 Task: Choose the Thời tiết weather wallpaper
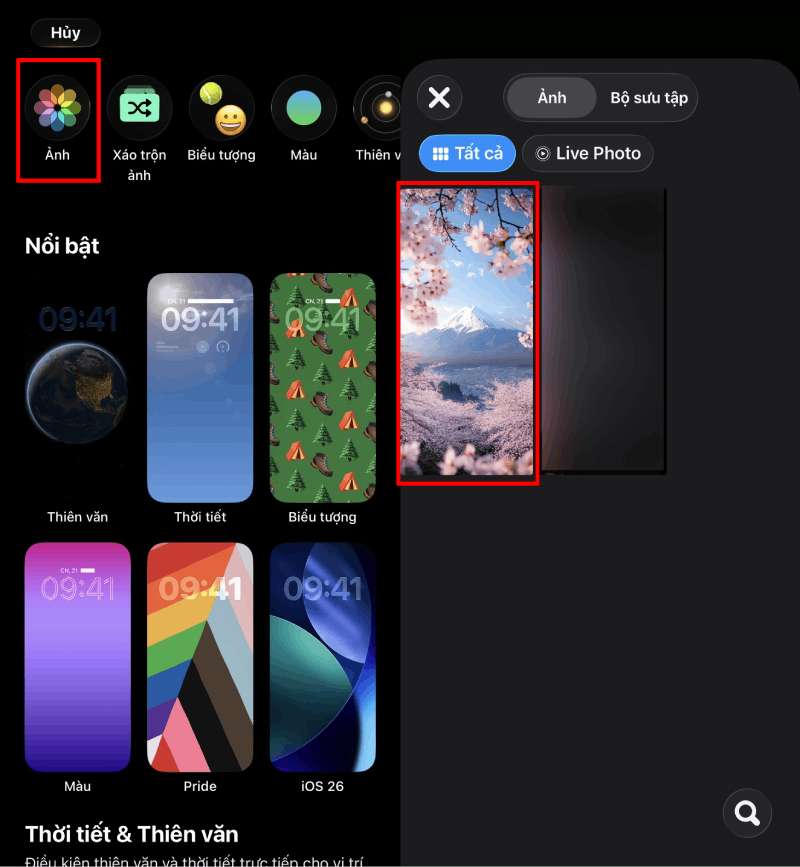(200, 387)
